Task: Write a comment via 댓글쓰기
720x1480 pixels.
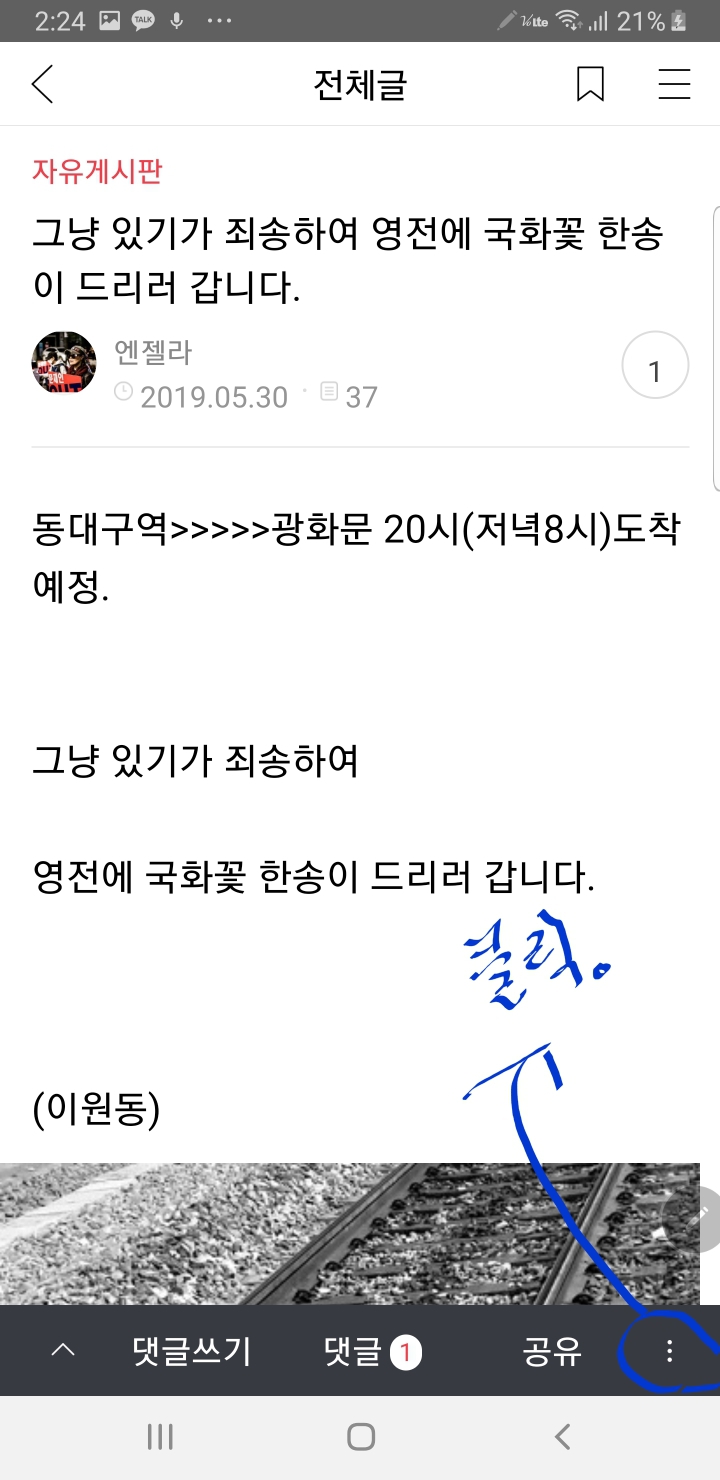Action: pos(192,1352)
